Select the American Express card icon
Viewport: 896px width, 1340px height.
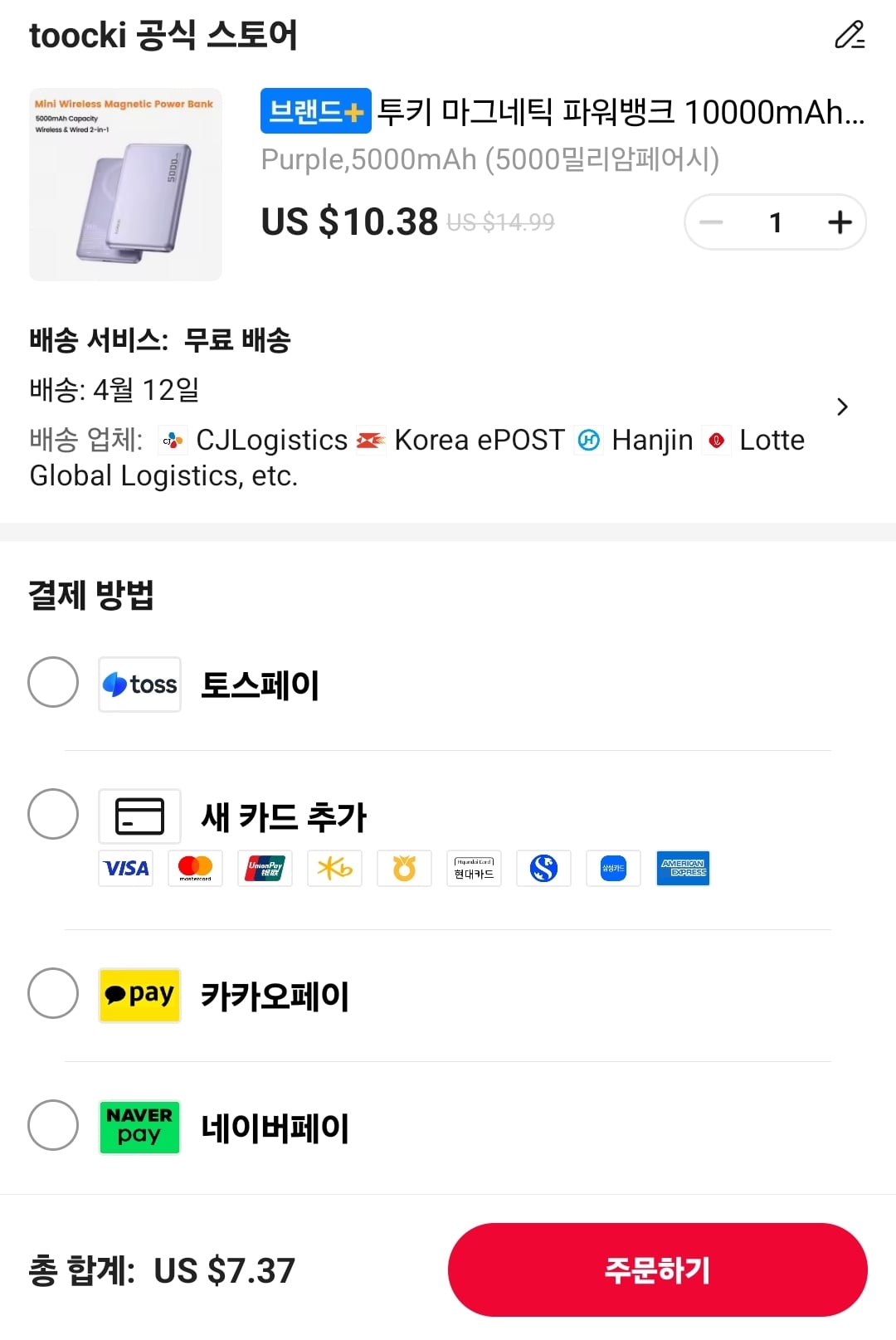click(683, 868)
